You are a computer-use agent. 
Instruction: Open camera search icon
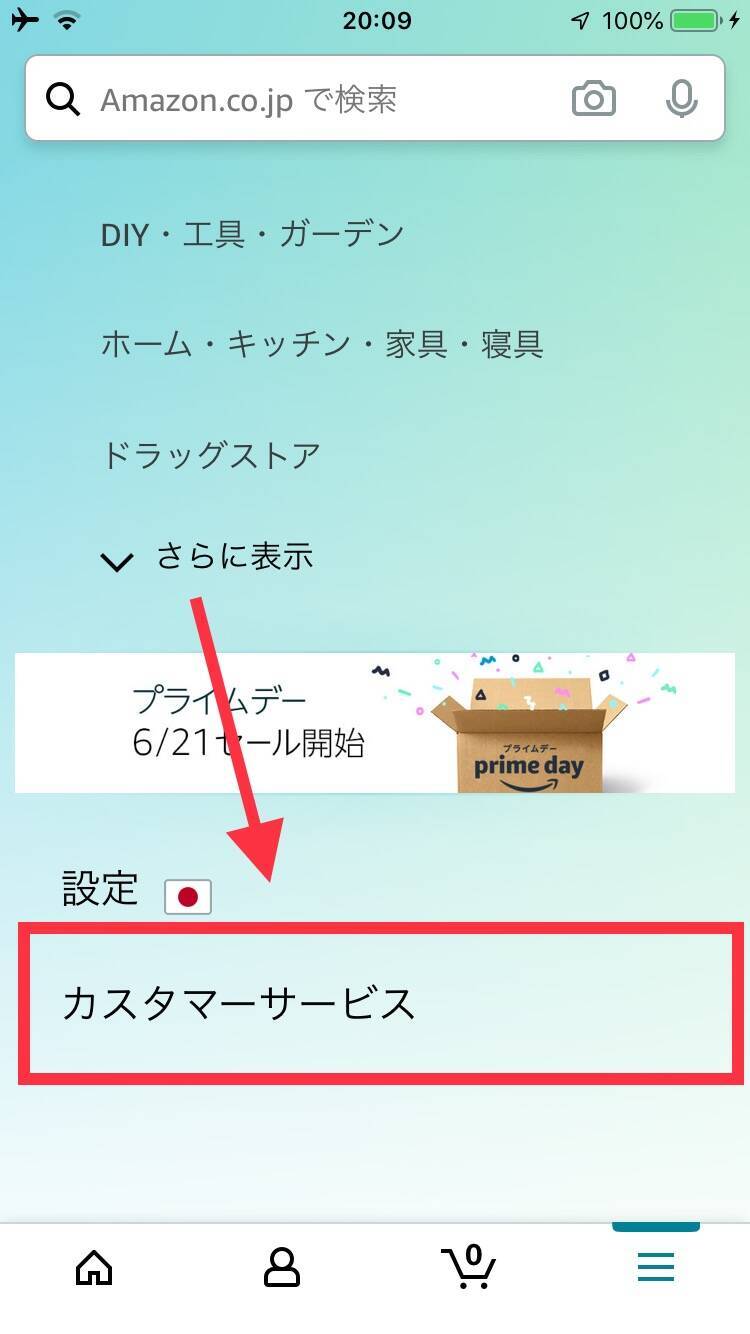593,100
